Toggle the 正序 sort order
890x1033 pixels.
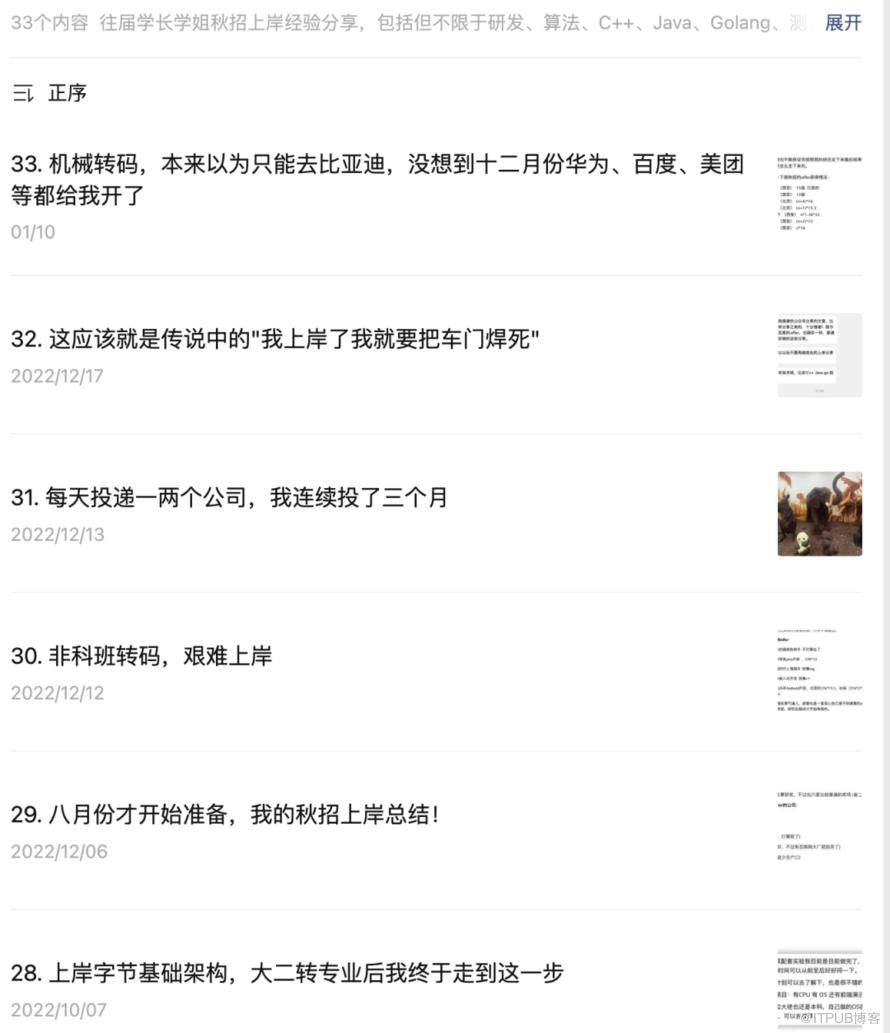coord(50,93)
